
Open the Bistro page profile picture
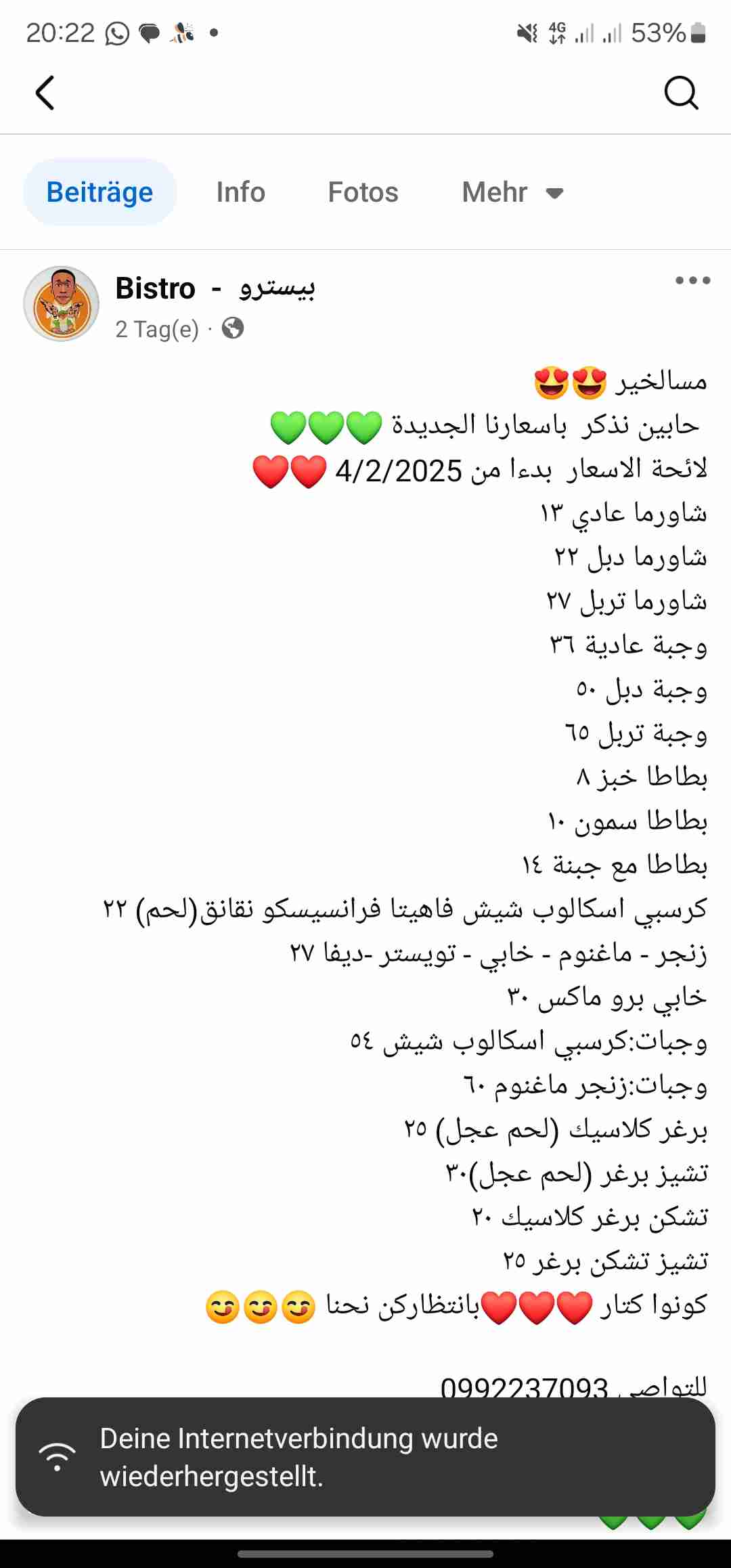(62, 304)
